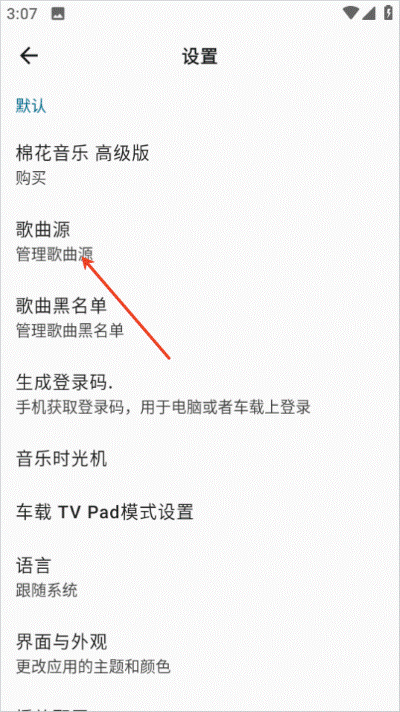Open 歌曲源 to manage song sources
The height and width of the screenshot is (712, 400).
pyautogui.click(x=200, y=240)
